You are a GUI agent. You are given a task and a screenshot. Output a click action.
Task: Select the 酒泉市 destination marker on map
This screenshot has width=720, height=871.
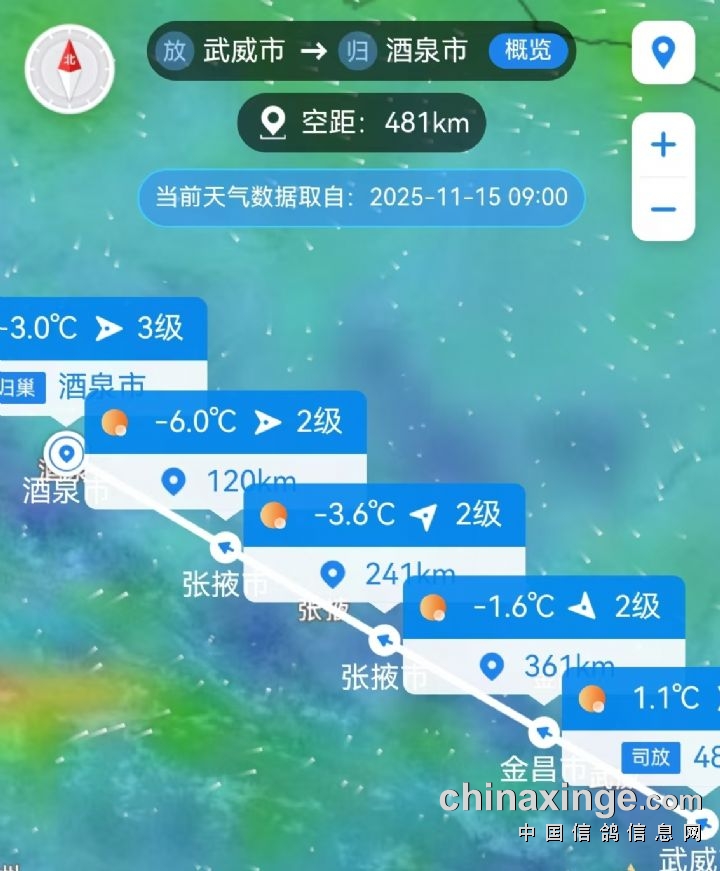pos(67,455)
